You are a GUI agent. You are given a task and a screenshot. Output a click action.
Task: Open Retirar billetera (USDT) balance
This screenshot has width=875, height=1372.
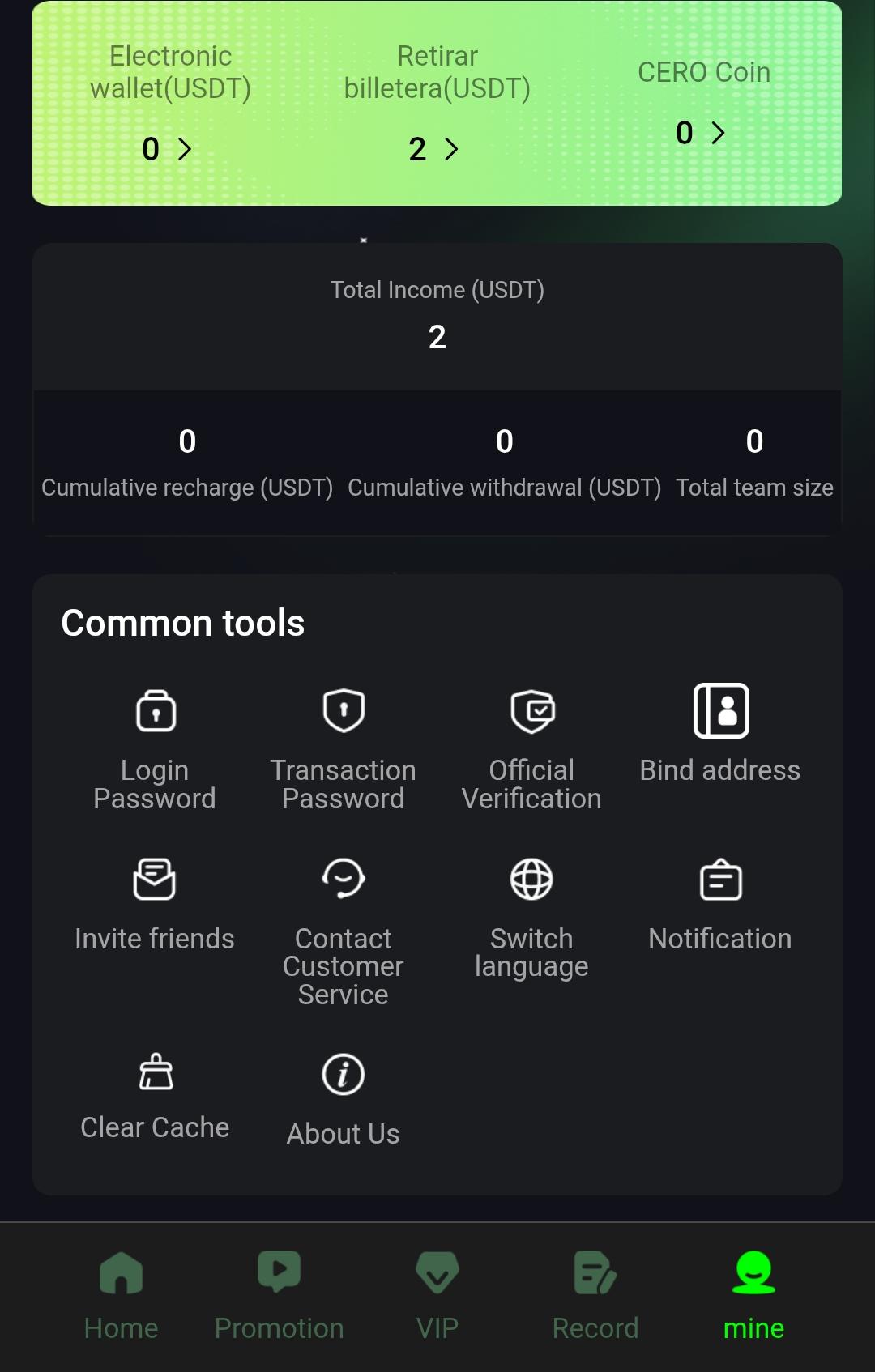pyautogui.click(x=434, y=149)
